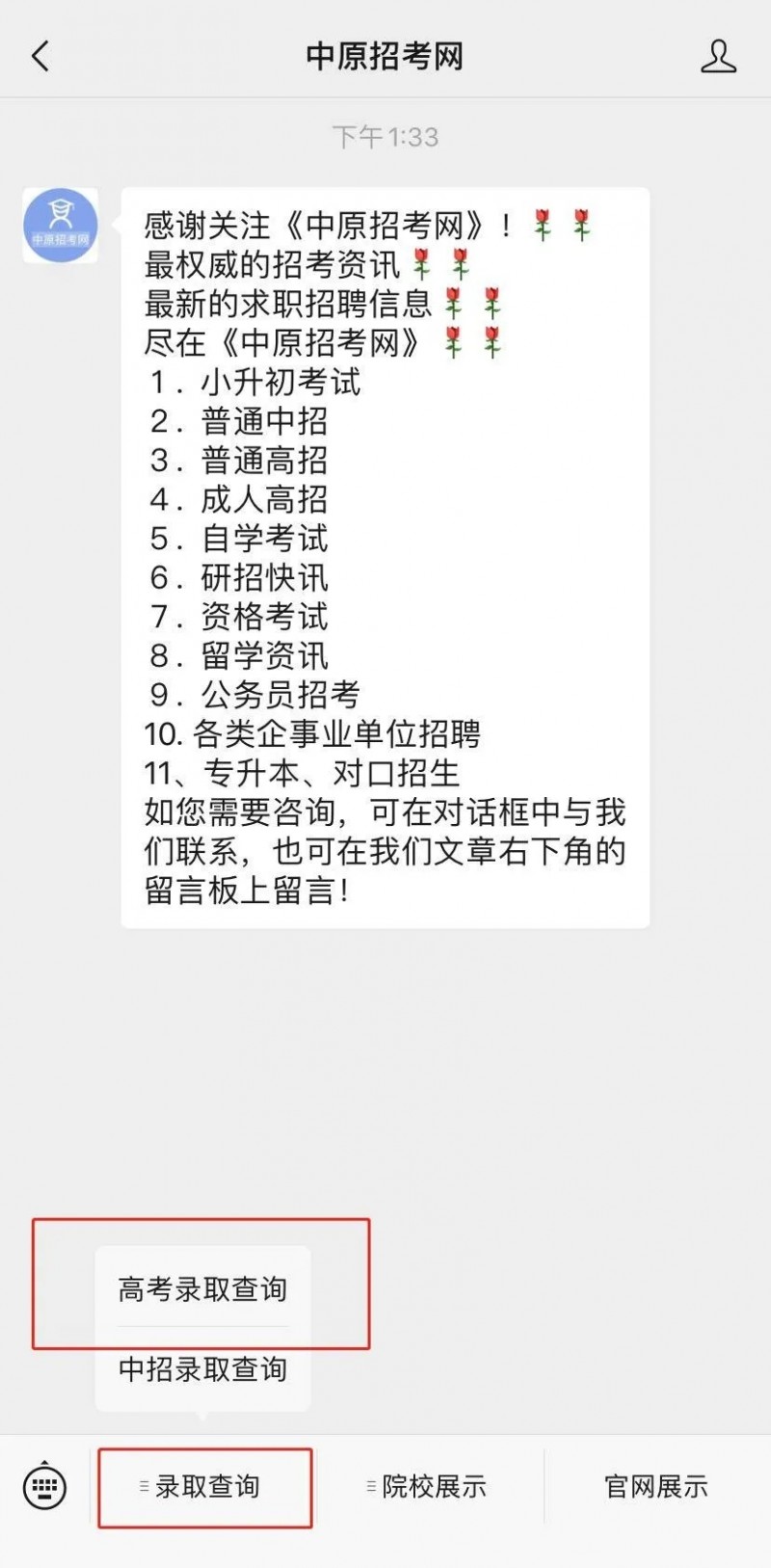
Task: Select 高考录取查询 from the popup menu
Action: (x=202, y=1289)
